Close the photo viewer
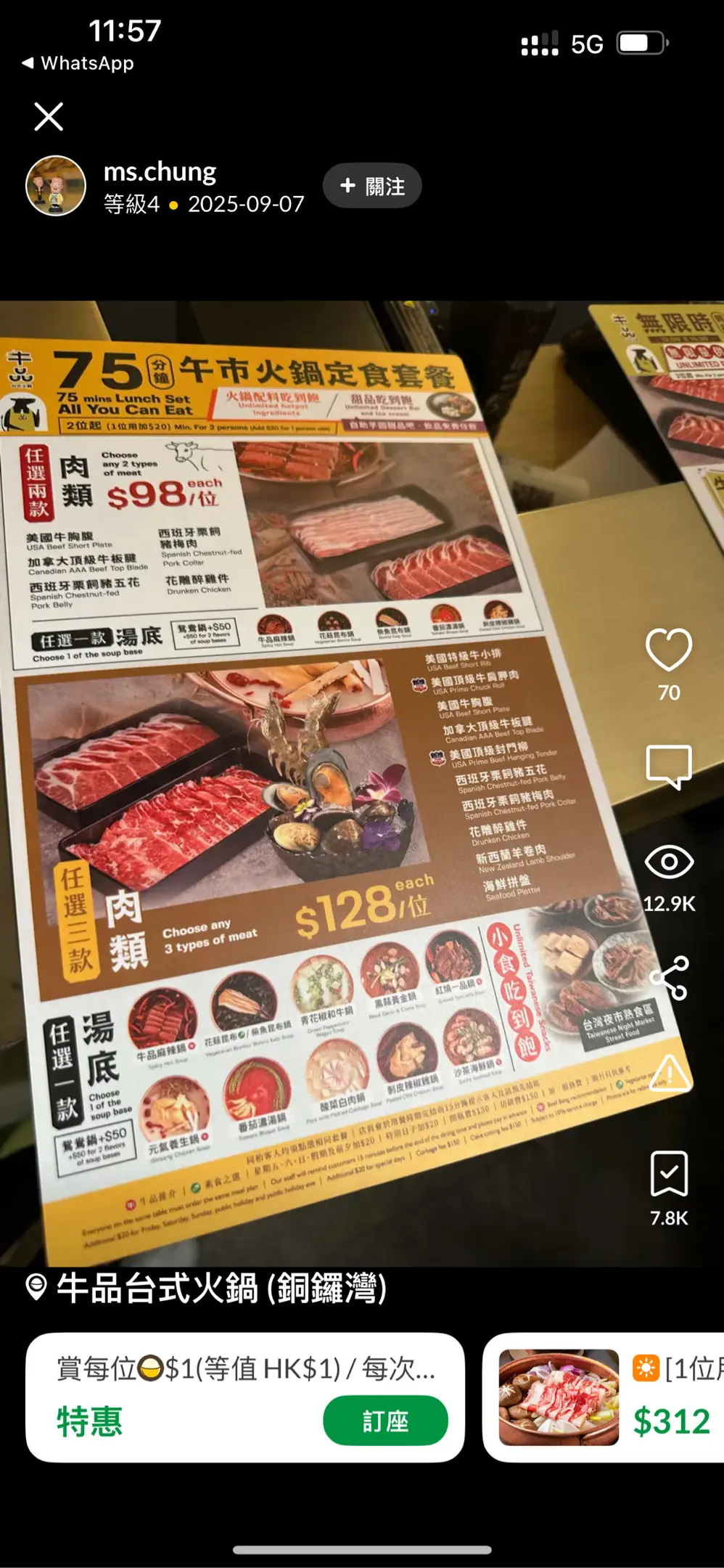The image size is (724, 1568). 49,116
